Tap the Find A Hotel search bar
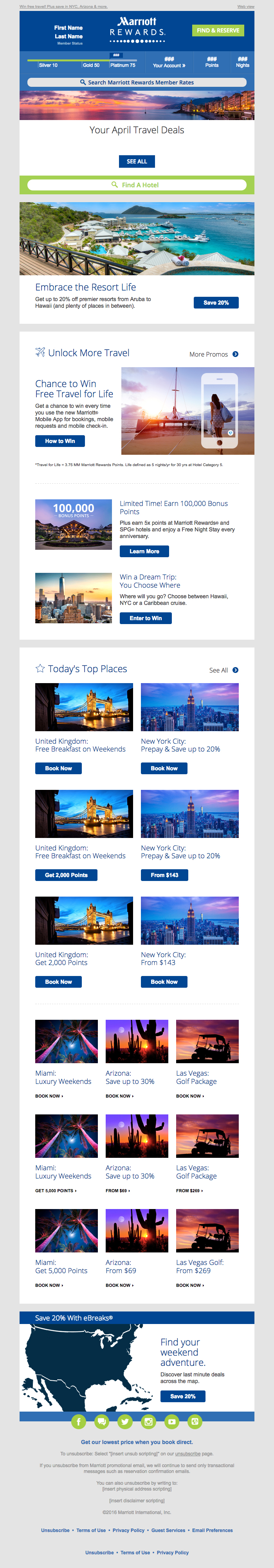The height and width of the screenshot is (1568, 274). 137,185
